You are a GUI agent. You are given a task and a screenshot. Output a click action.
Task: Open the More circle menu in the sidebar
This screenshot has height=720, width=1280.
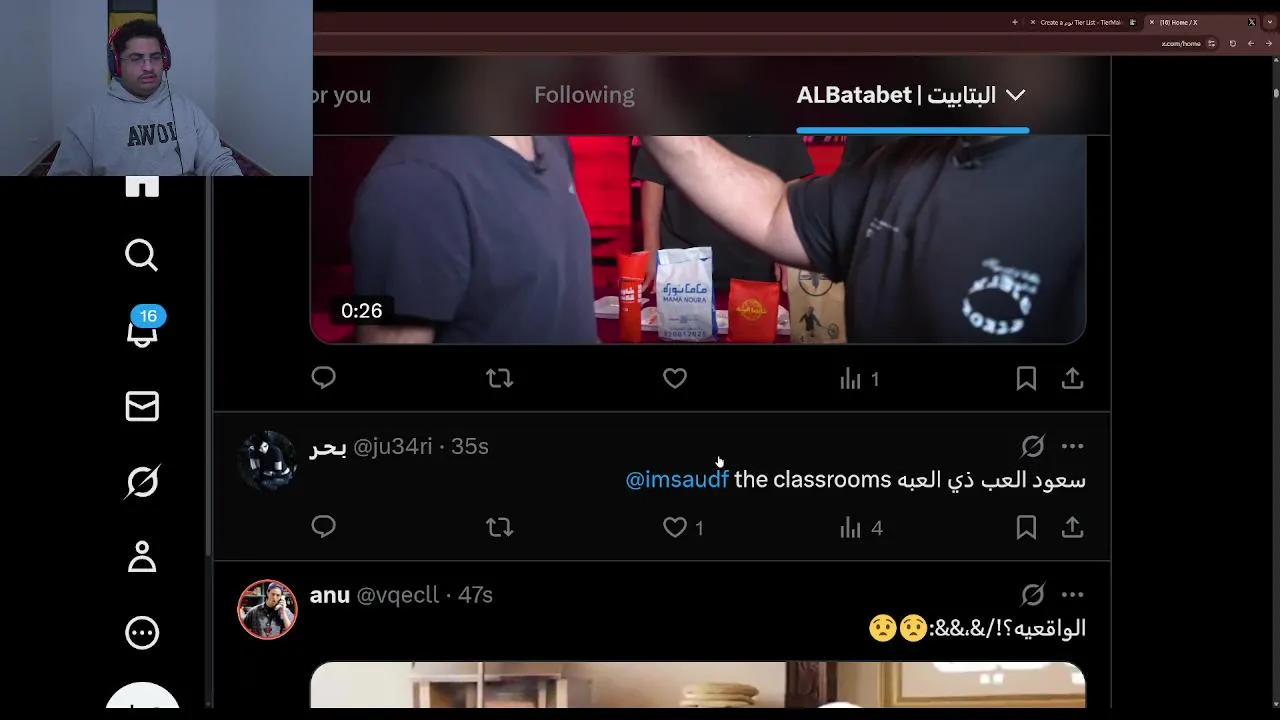(142, 632)
